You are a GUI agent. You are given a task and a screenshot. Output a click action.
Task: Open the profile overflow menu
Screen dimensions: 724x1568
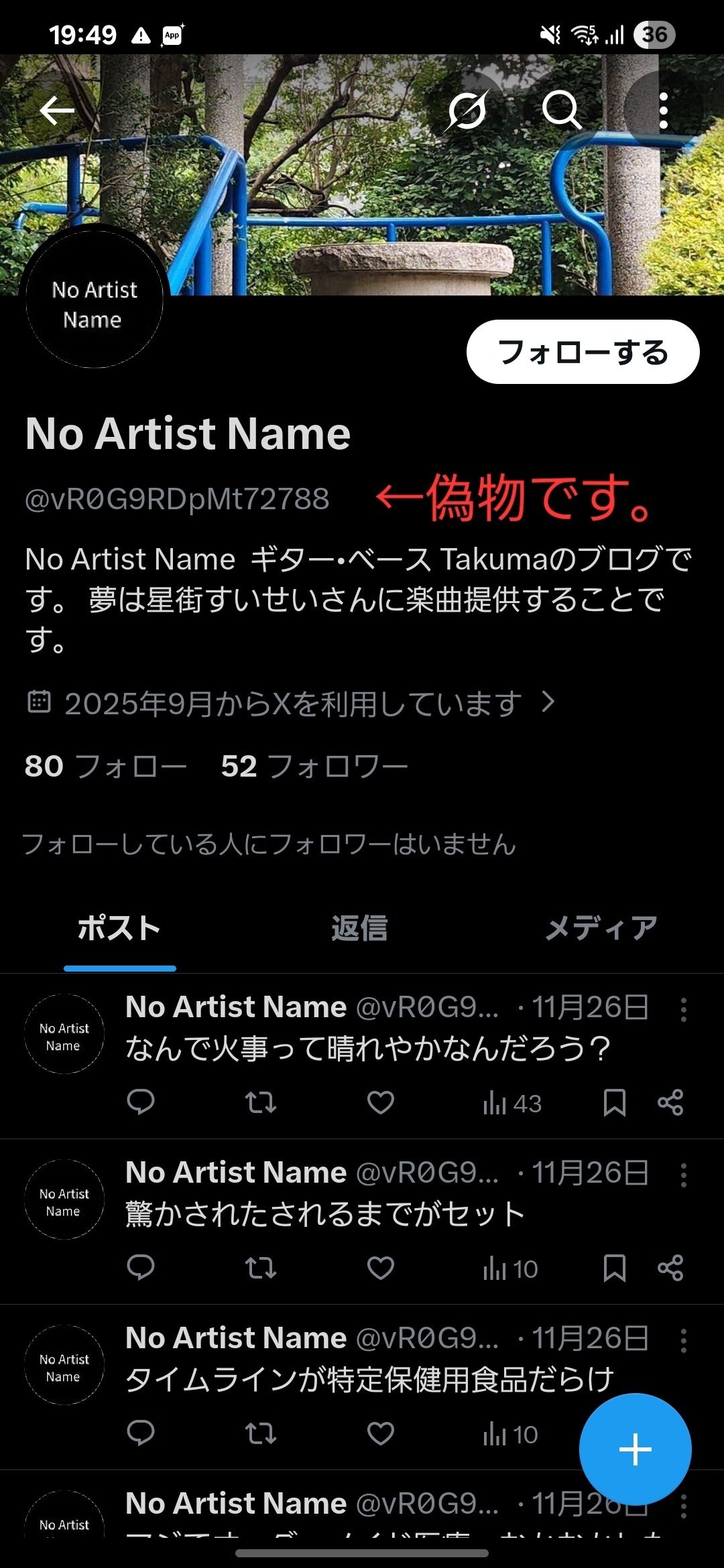[664, 111]
